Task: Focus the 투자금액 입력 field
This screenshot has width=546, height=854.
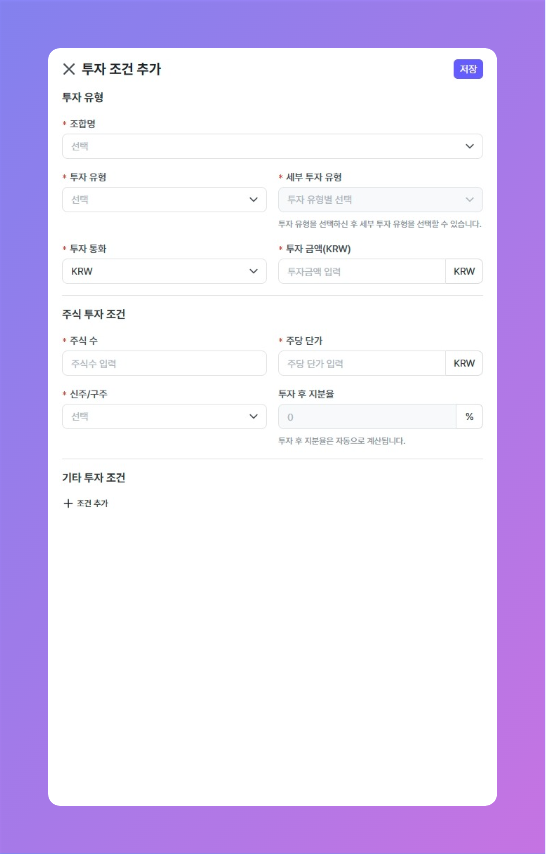Action: click(x=362, y=271)
